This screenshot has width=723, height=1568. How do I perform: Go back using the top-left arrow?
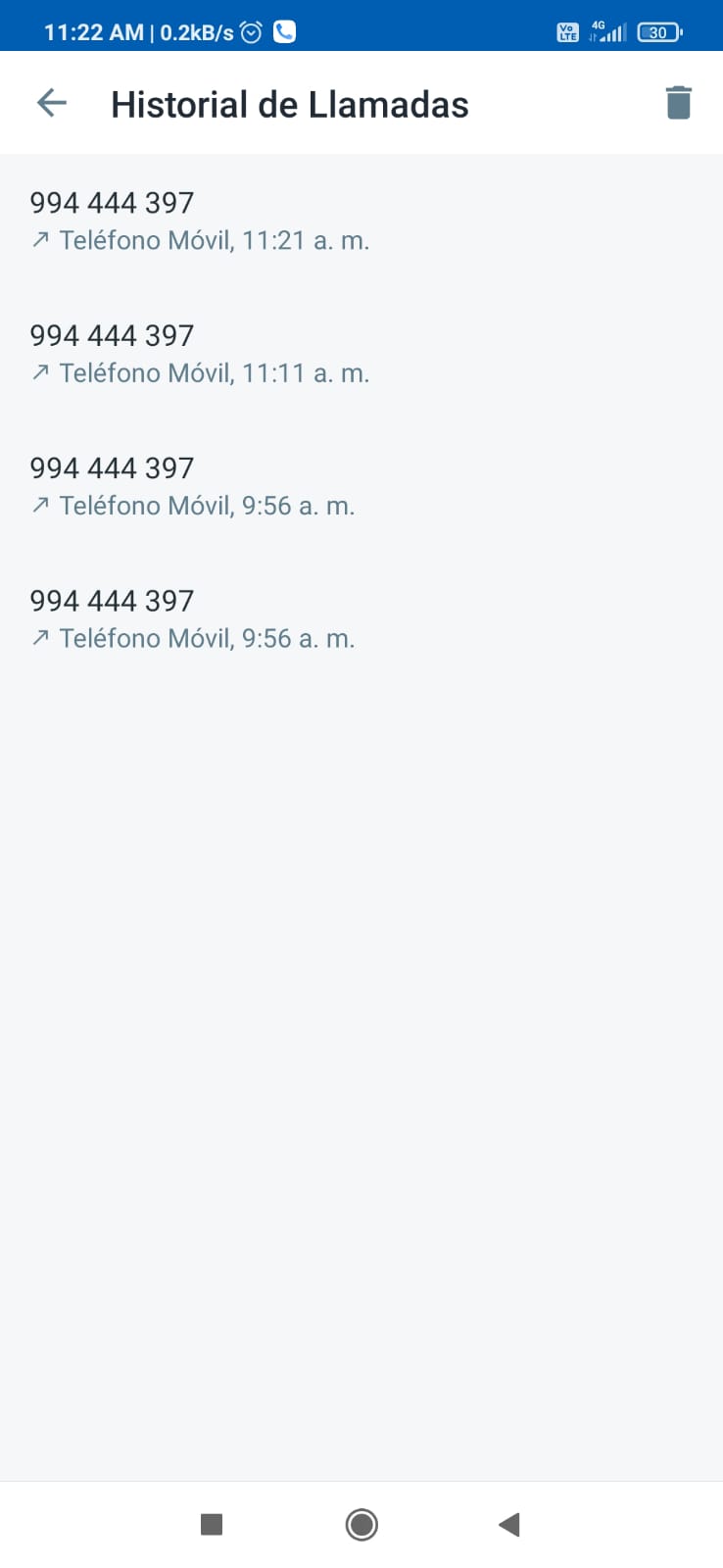(x=51, y=103)
